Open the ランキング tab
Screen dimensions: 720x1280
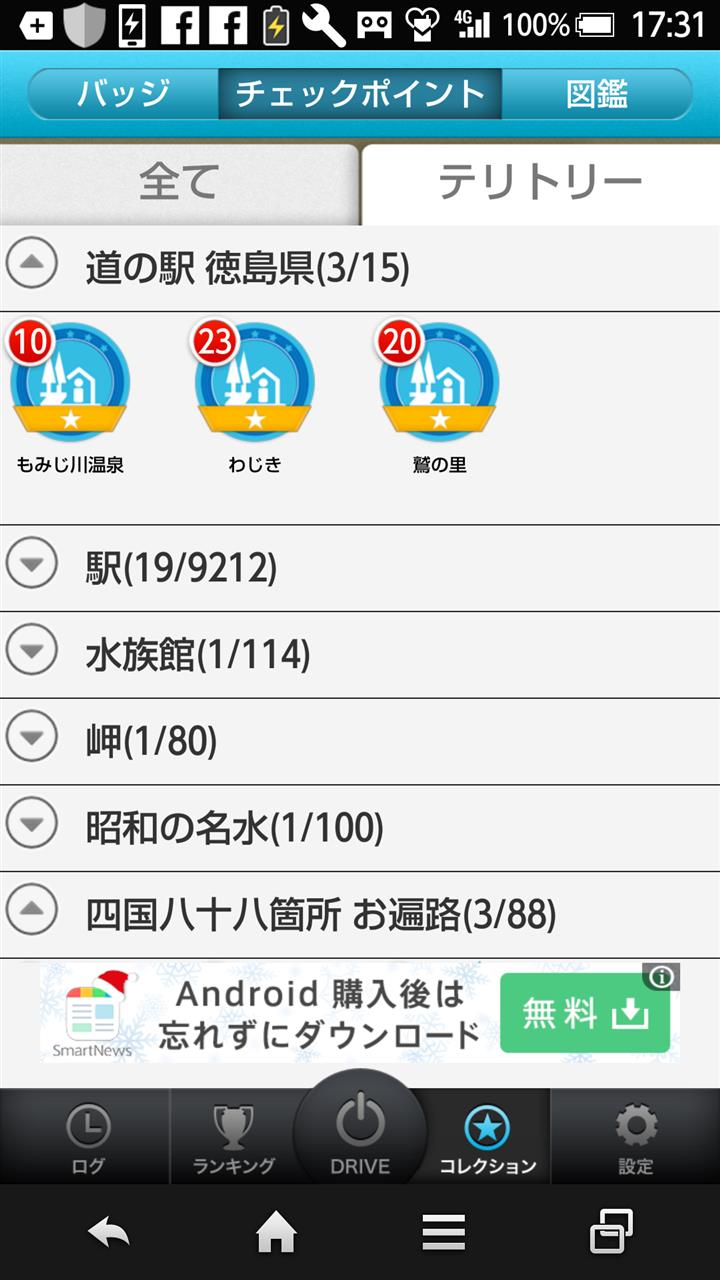click(234, 1137)
